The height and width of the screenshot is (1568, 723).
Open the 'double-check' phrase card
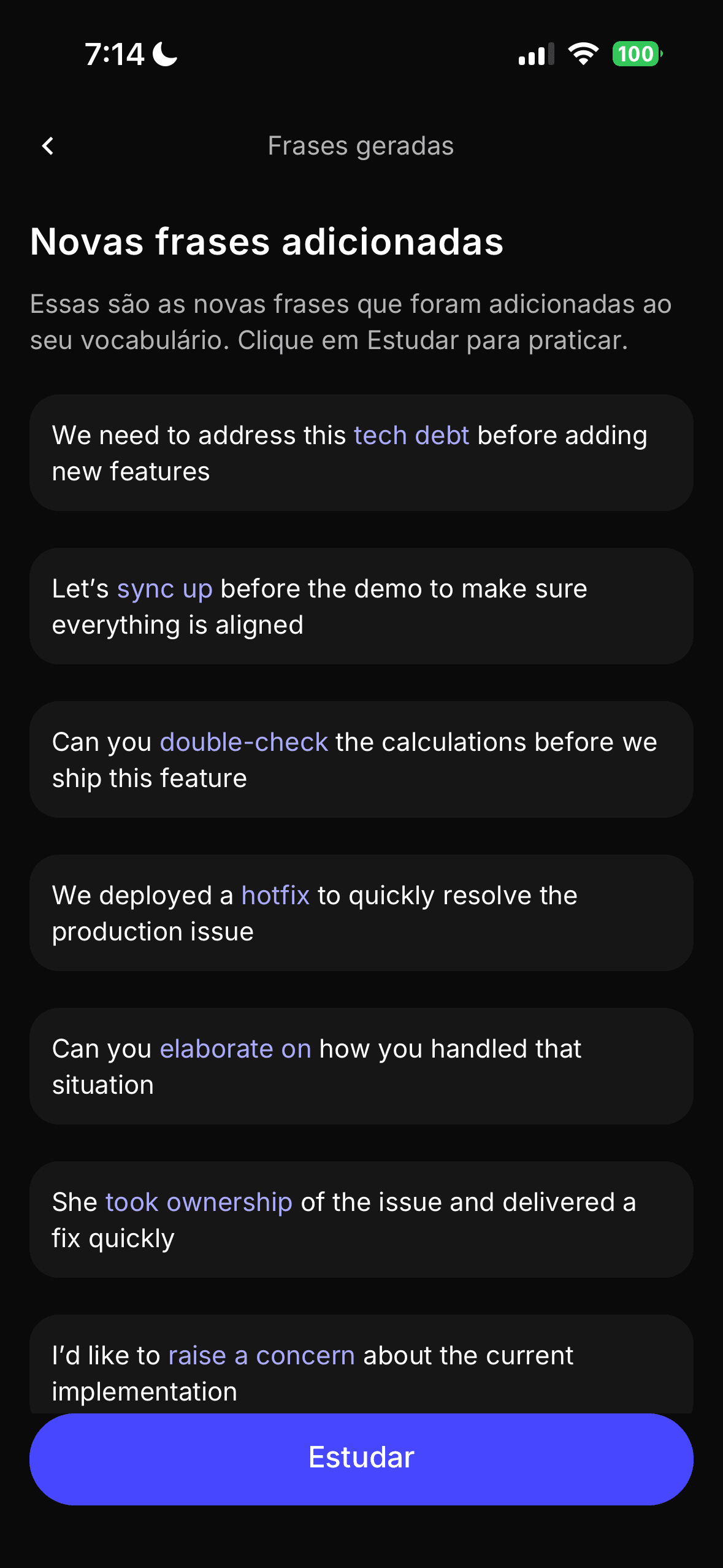pyautogui.click(x=361, y=759)
